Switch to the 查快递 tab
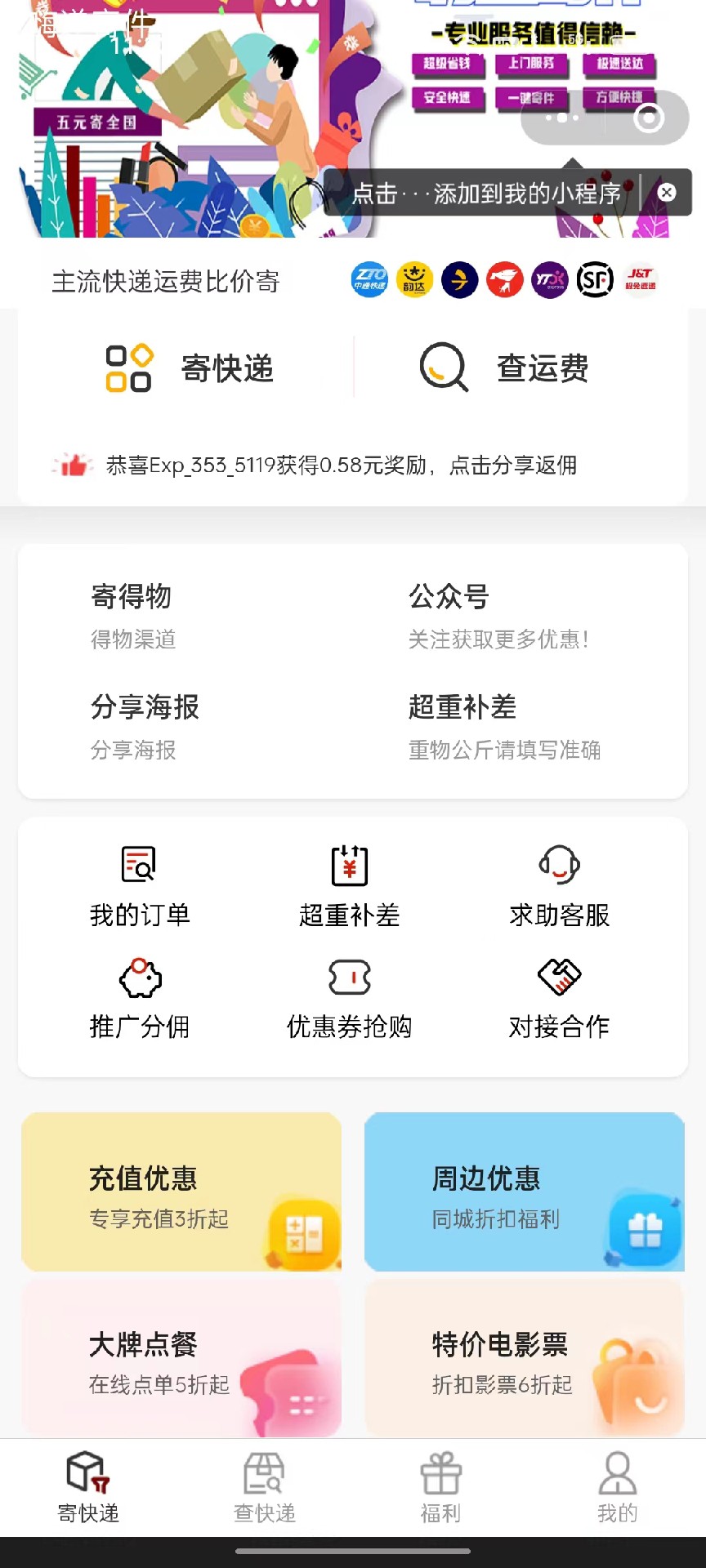Viewport: 706px width, 1568px height. [265, 1488]
